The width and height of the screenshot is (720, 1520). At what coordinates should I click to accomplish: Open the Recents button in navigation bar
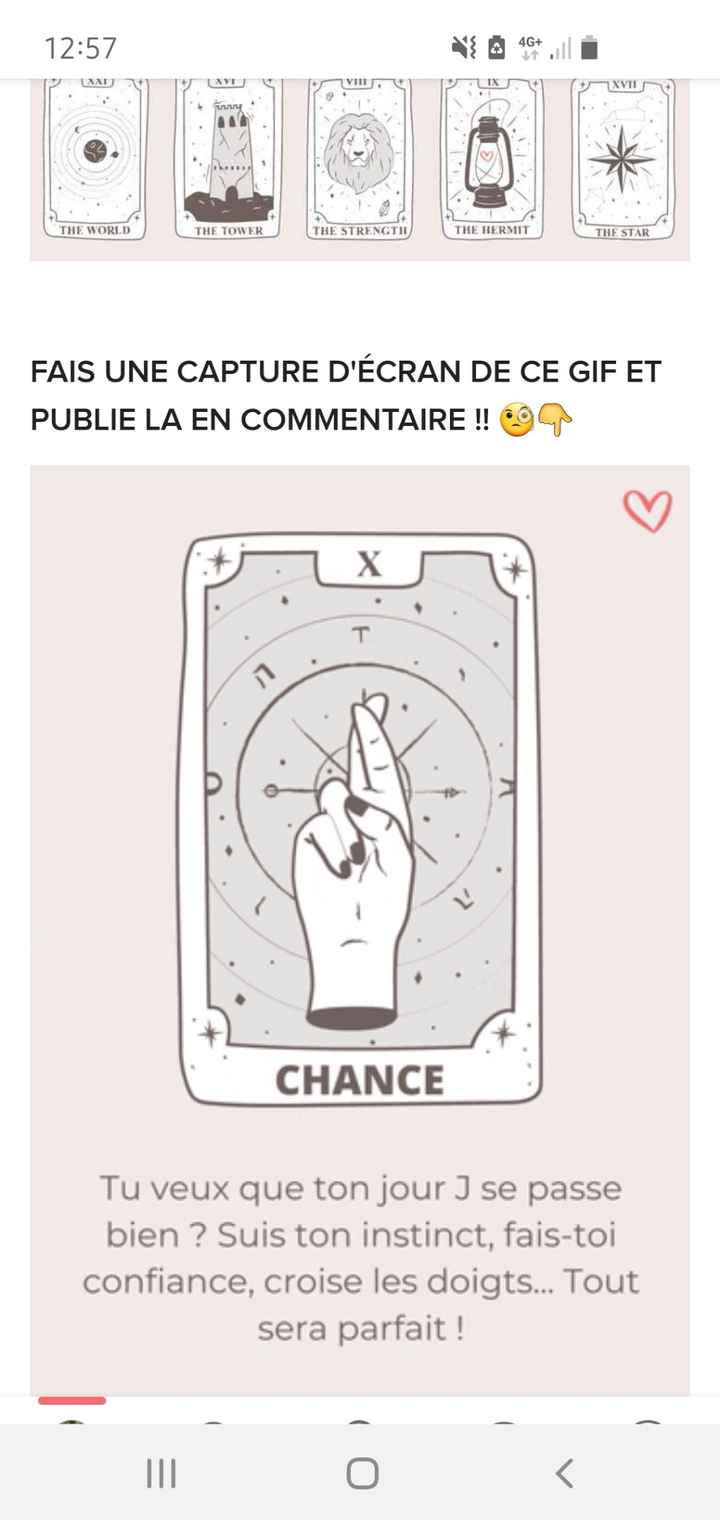point(162,1473)
